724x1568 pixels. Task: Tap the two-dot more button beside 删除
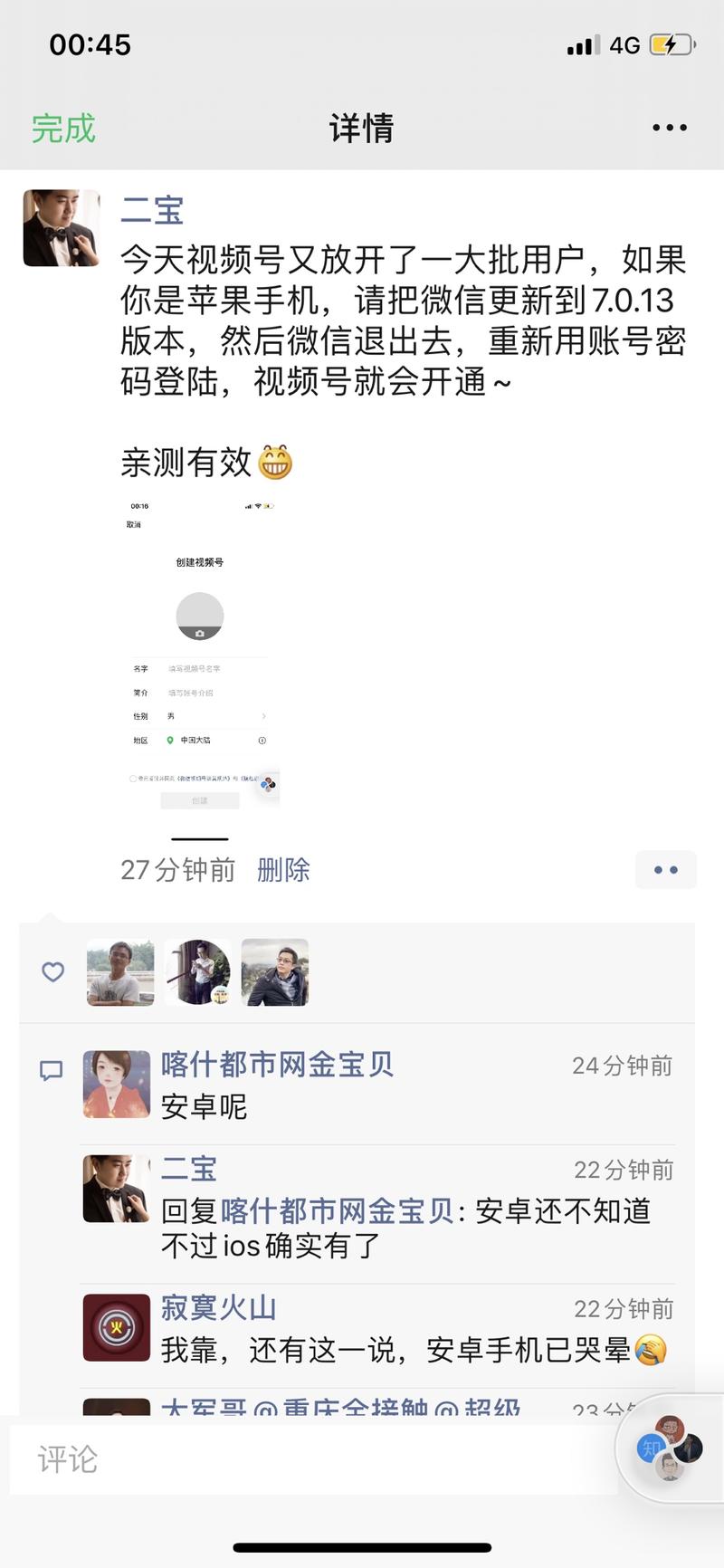[x=666, y=869]
